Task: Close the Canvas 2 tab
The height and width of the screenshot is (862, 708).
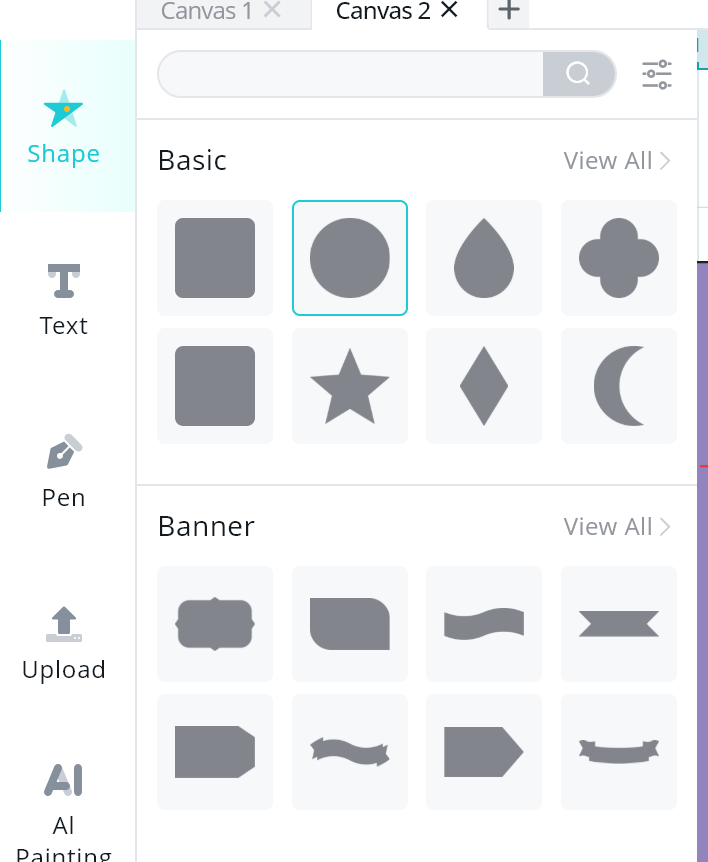Action: 449,11
